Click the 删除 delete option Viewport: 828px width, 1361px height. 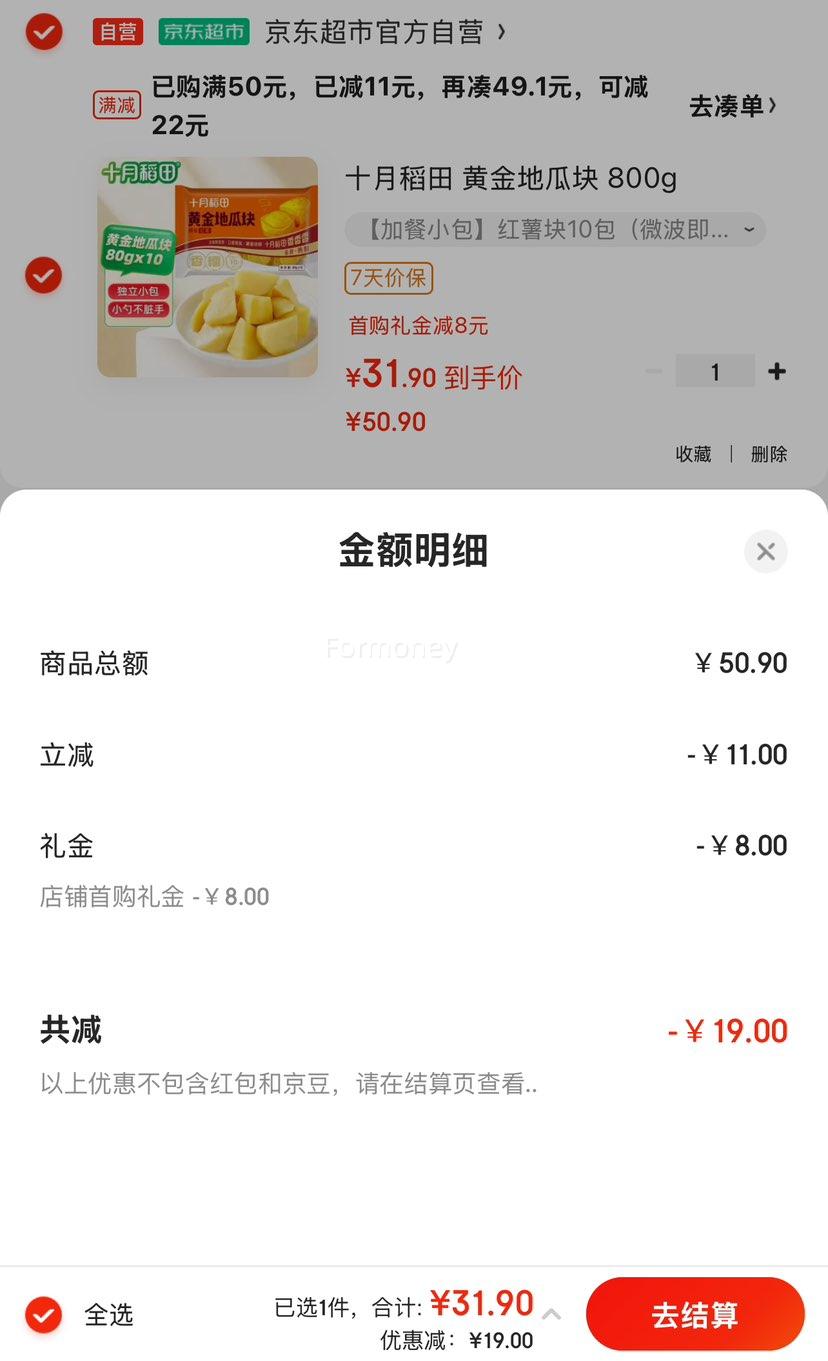(769, 453)
